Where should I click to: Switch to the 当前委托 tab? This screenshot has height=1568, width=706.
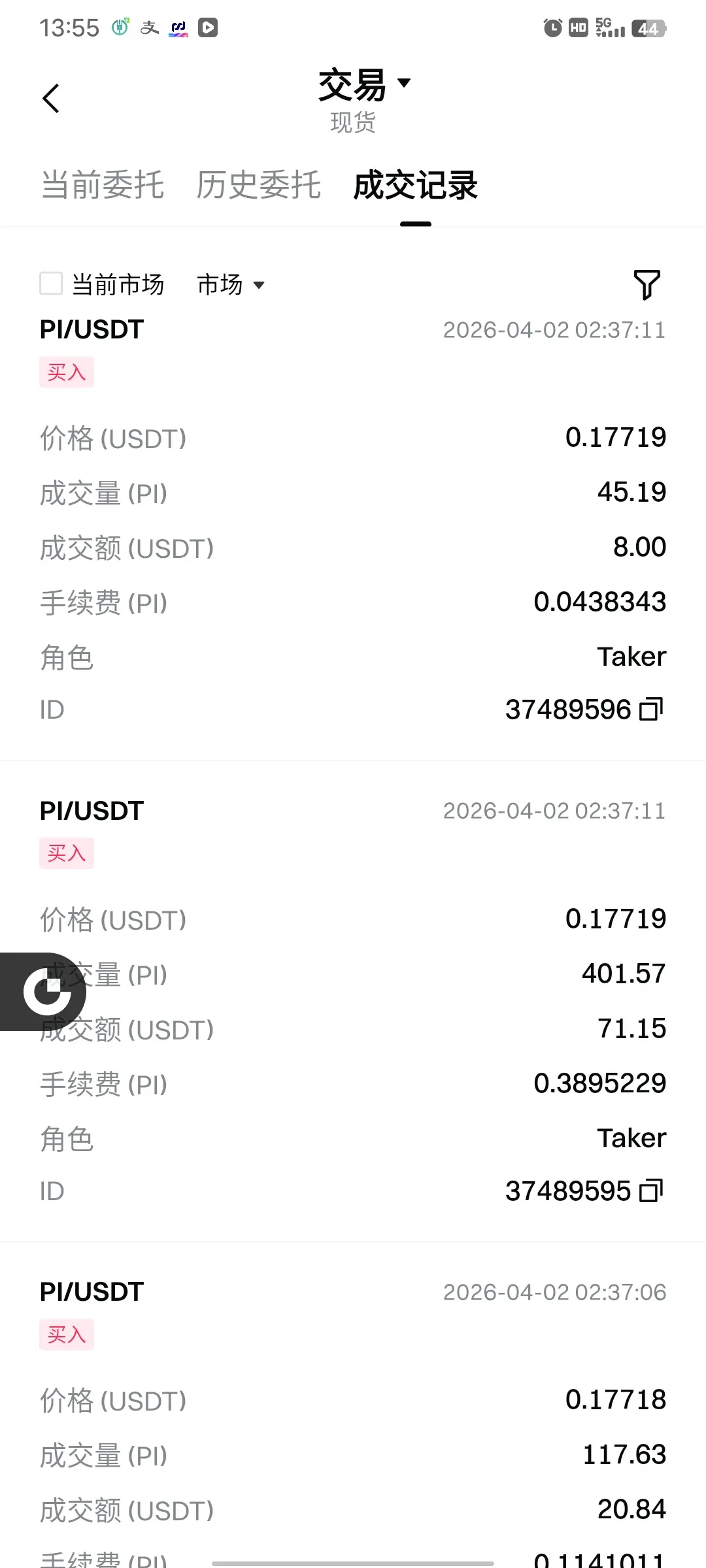[103, 185]
